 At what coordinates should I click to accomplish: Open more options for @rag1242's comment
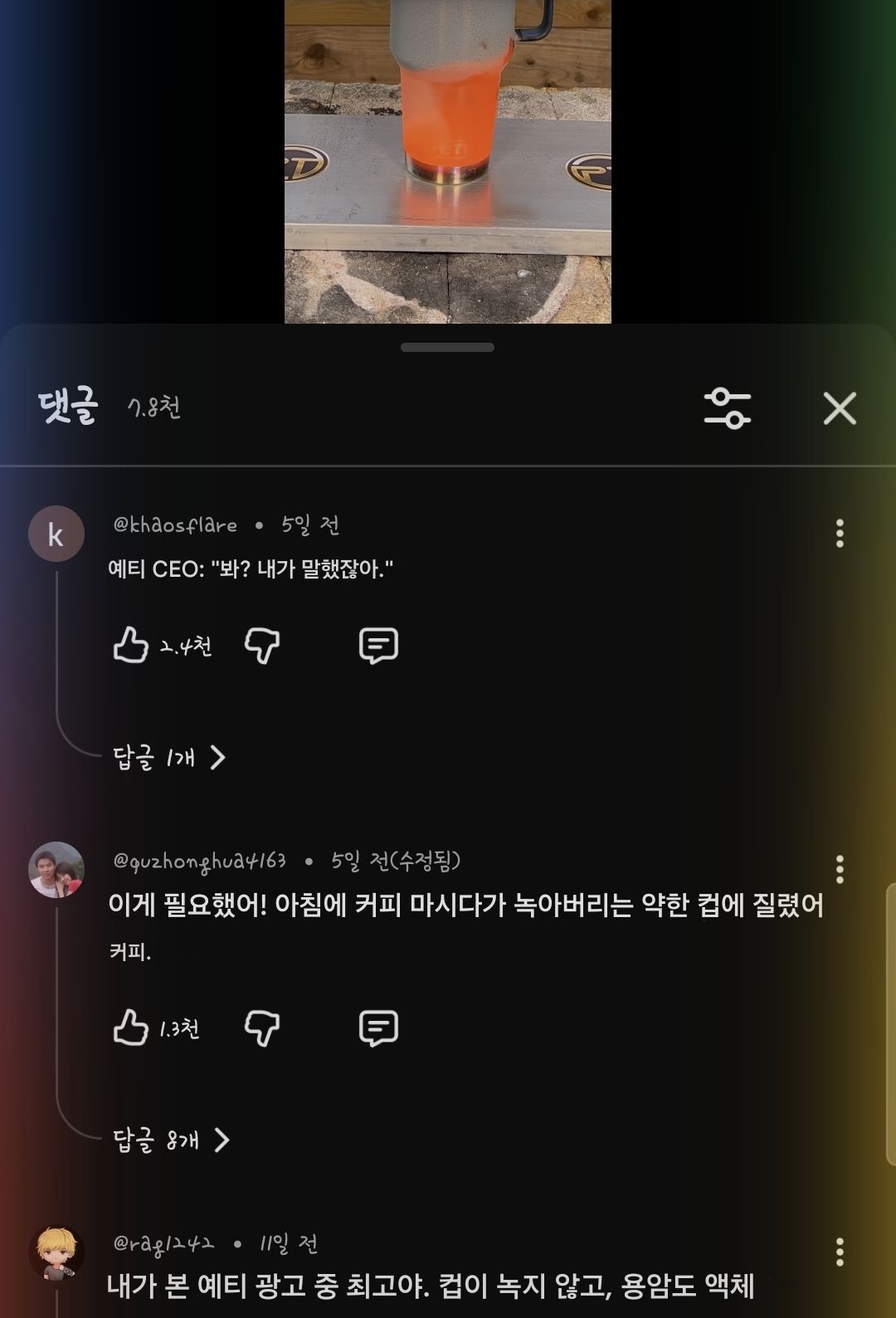(840, 1252)
